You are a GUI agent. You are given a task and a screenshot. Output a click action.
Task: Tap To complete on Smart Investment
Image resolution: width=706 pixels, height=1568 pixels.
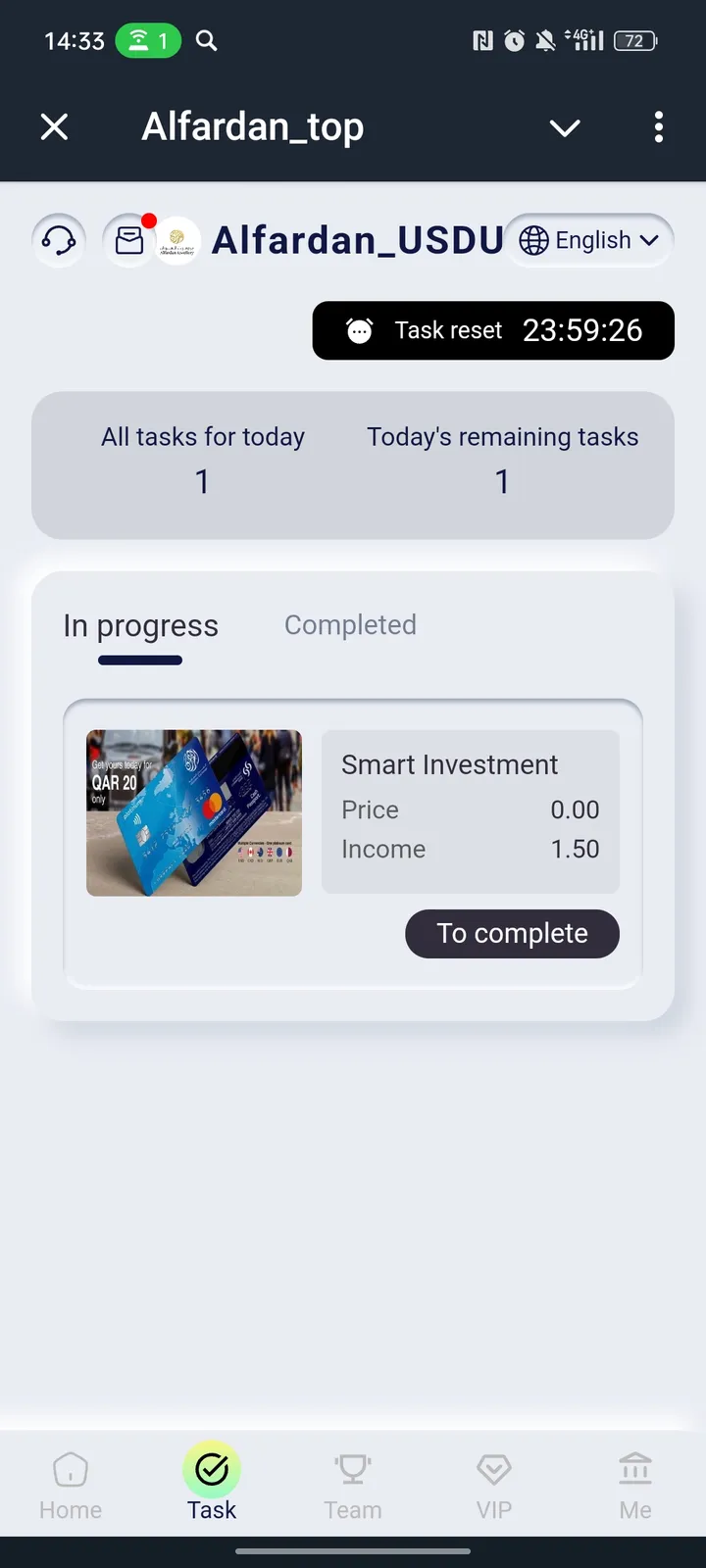pos(512,933)
